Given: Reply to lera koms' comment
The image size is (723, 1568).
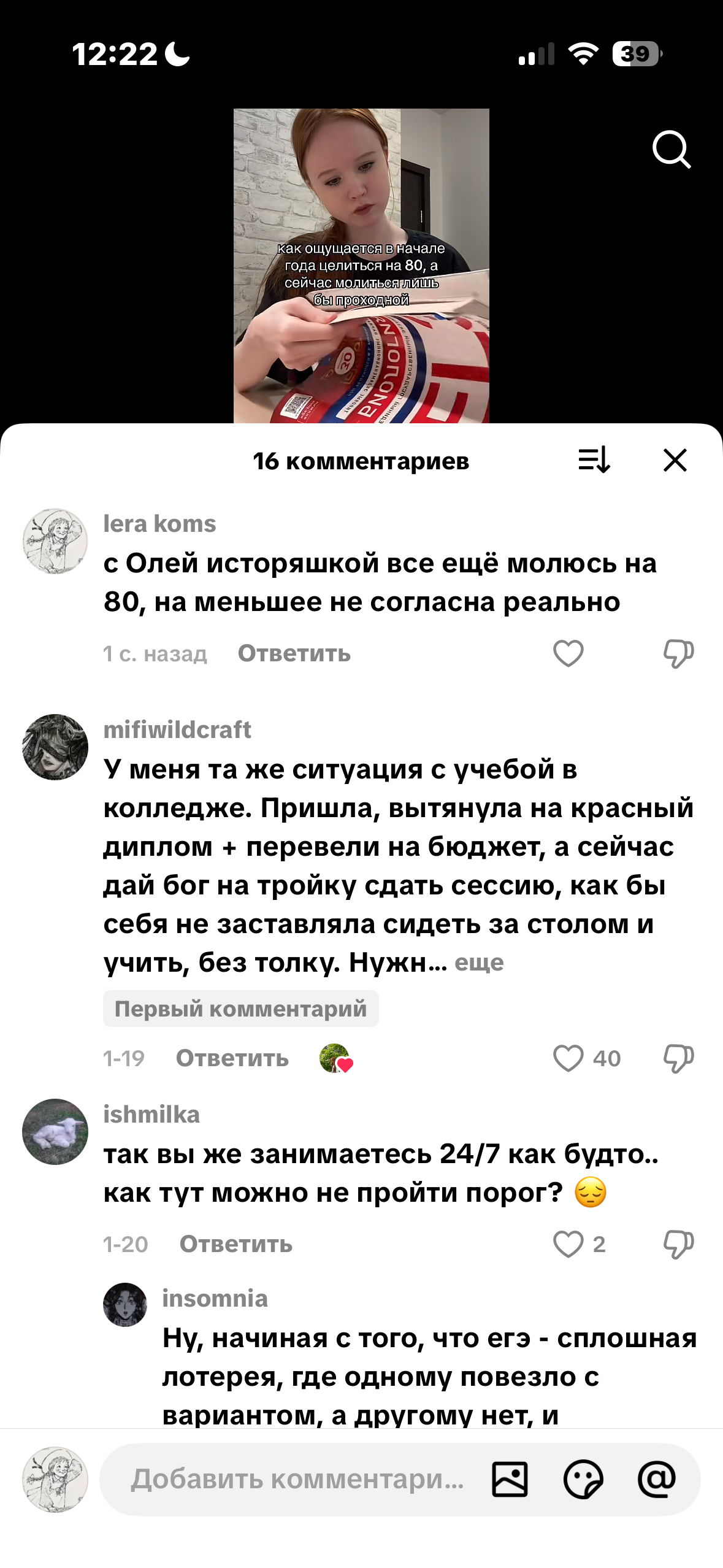Looking at the screenshot, I should click(294, 653).
